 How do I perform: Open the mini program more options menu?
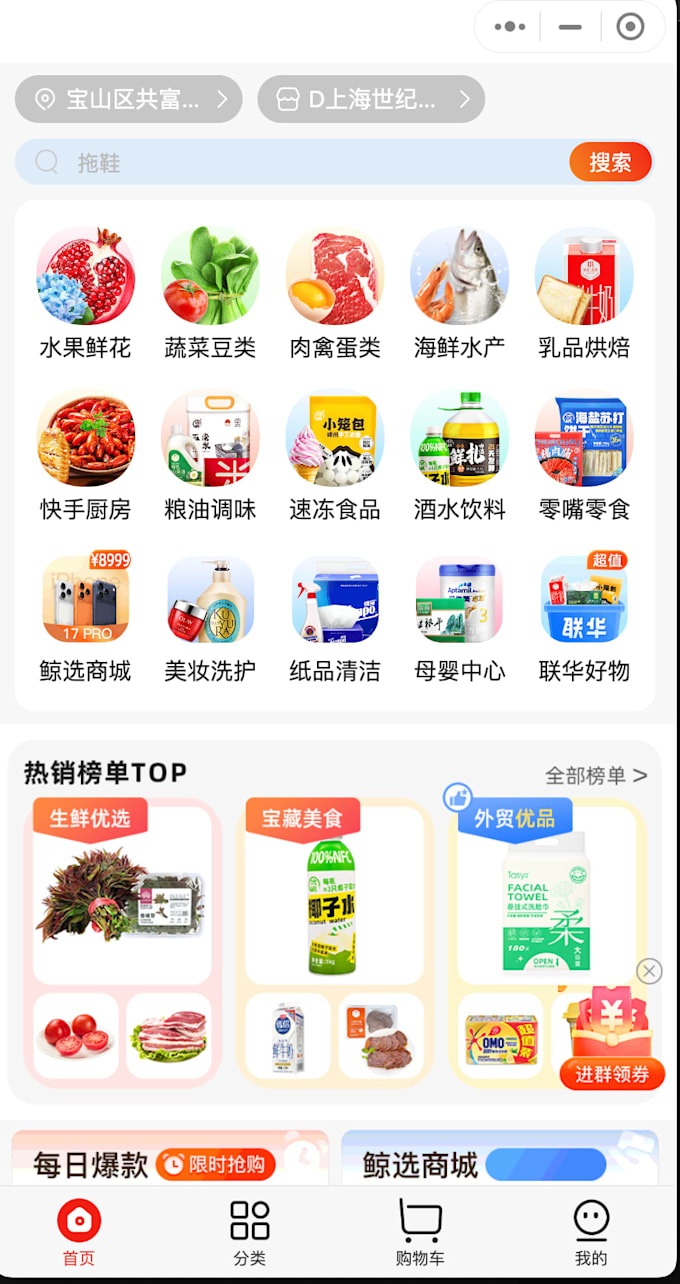510,27
